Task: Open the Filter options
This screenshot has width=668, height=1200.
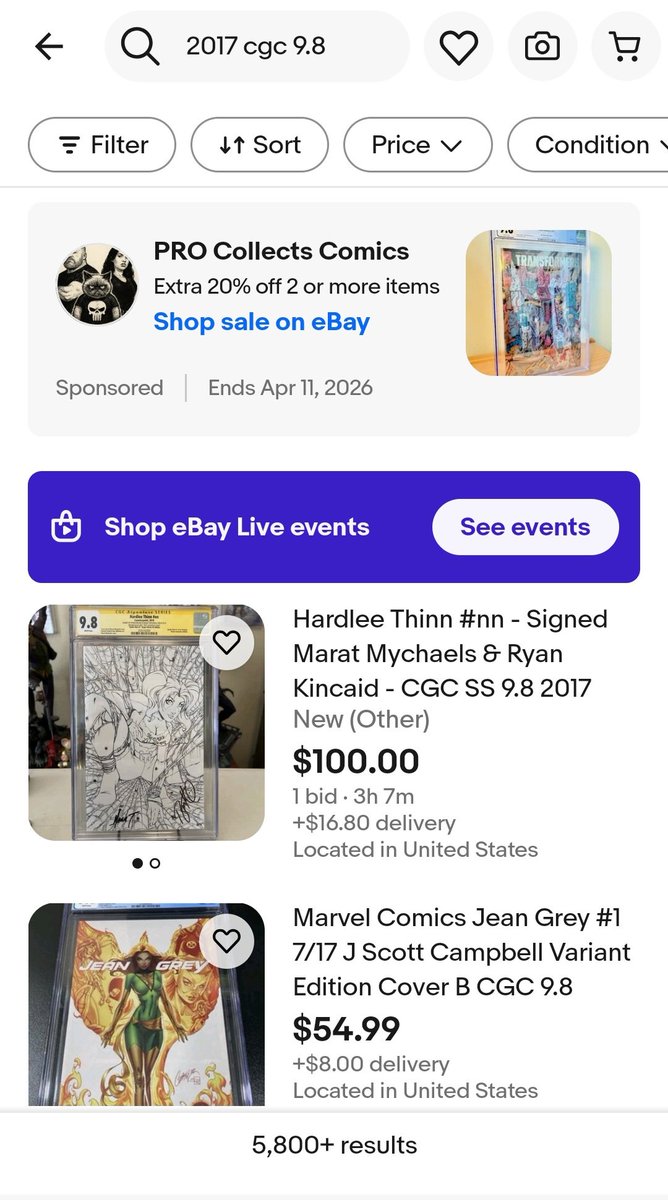Action: pyautogui.click(x=102, y=145)
